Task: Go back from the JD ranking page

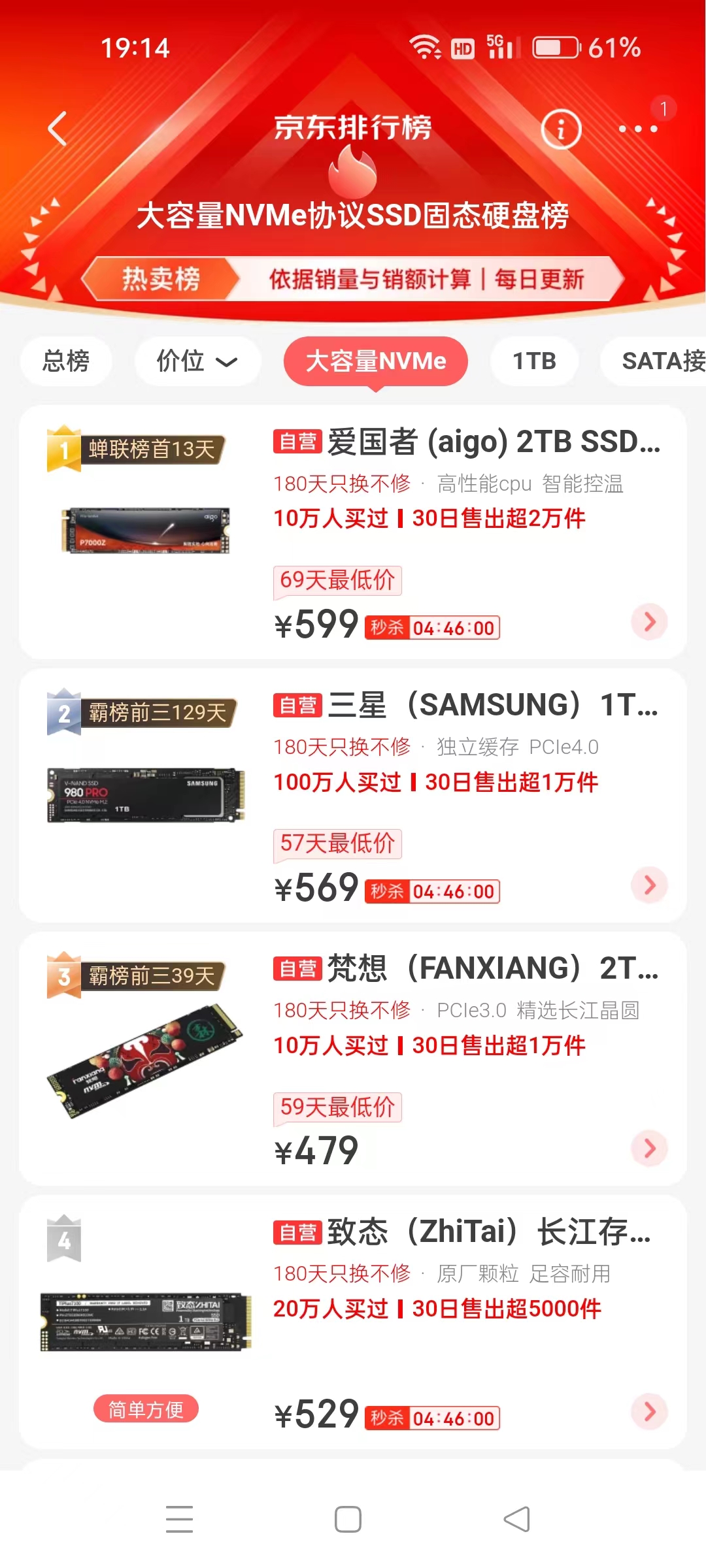Action: point(58,128)
